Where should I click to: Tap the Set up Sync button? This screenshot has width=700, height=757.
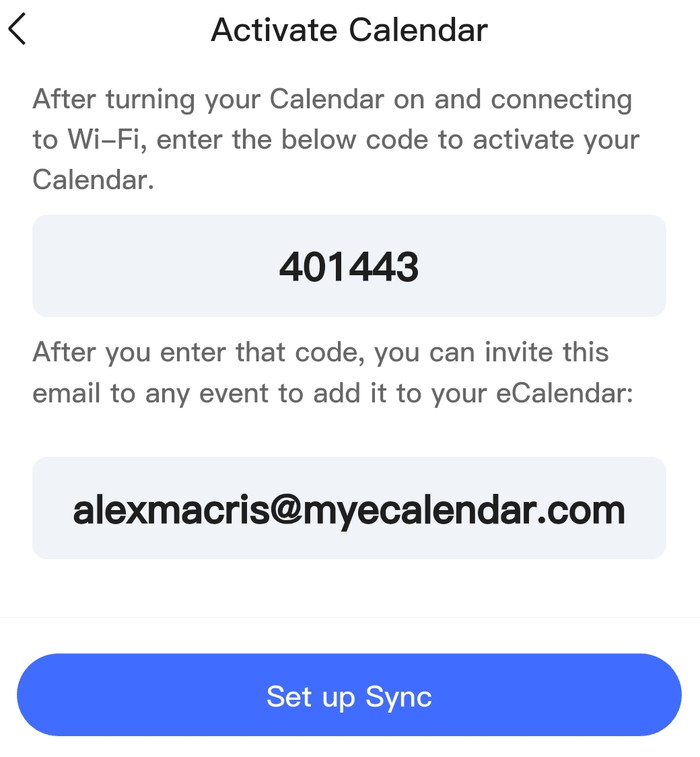[349, 696]
